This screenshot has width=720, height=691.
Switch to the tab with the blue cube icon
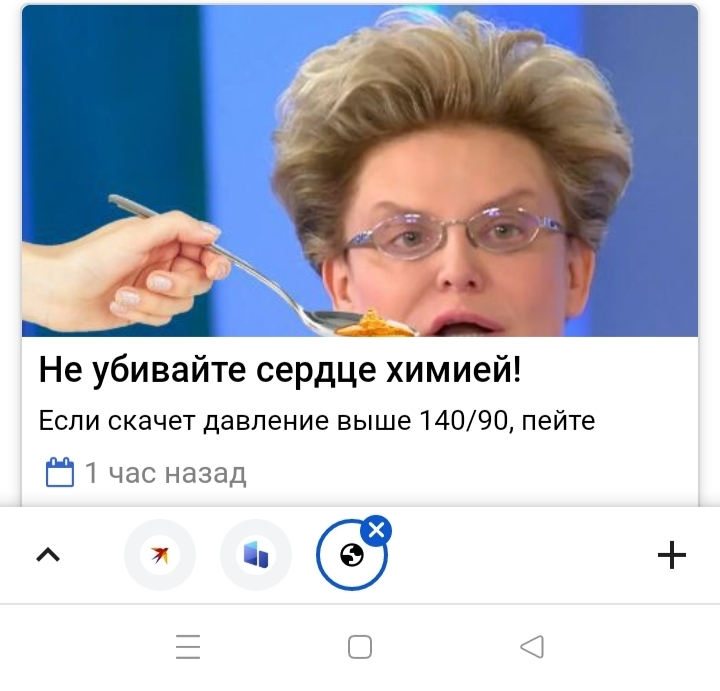256,555
